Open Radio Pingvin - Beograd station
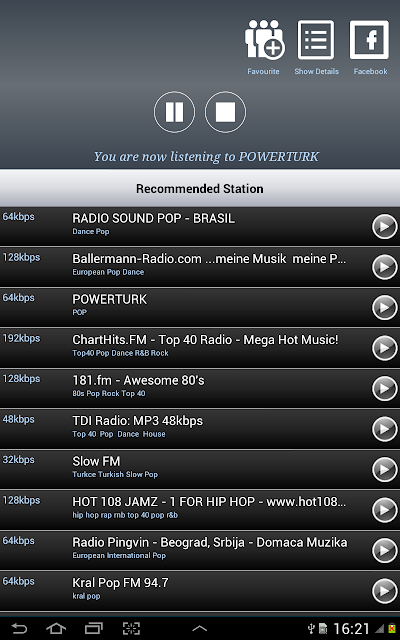This screenshot has width=400, height=640. click(x=200, y=550)
